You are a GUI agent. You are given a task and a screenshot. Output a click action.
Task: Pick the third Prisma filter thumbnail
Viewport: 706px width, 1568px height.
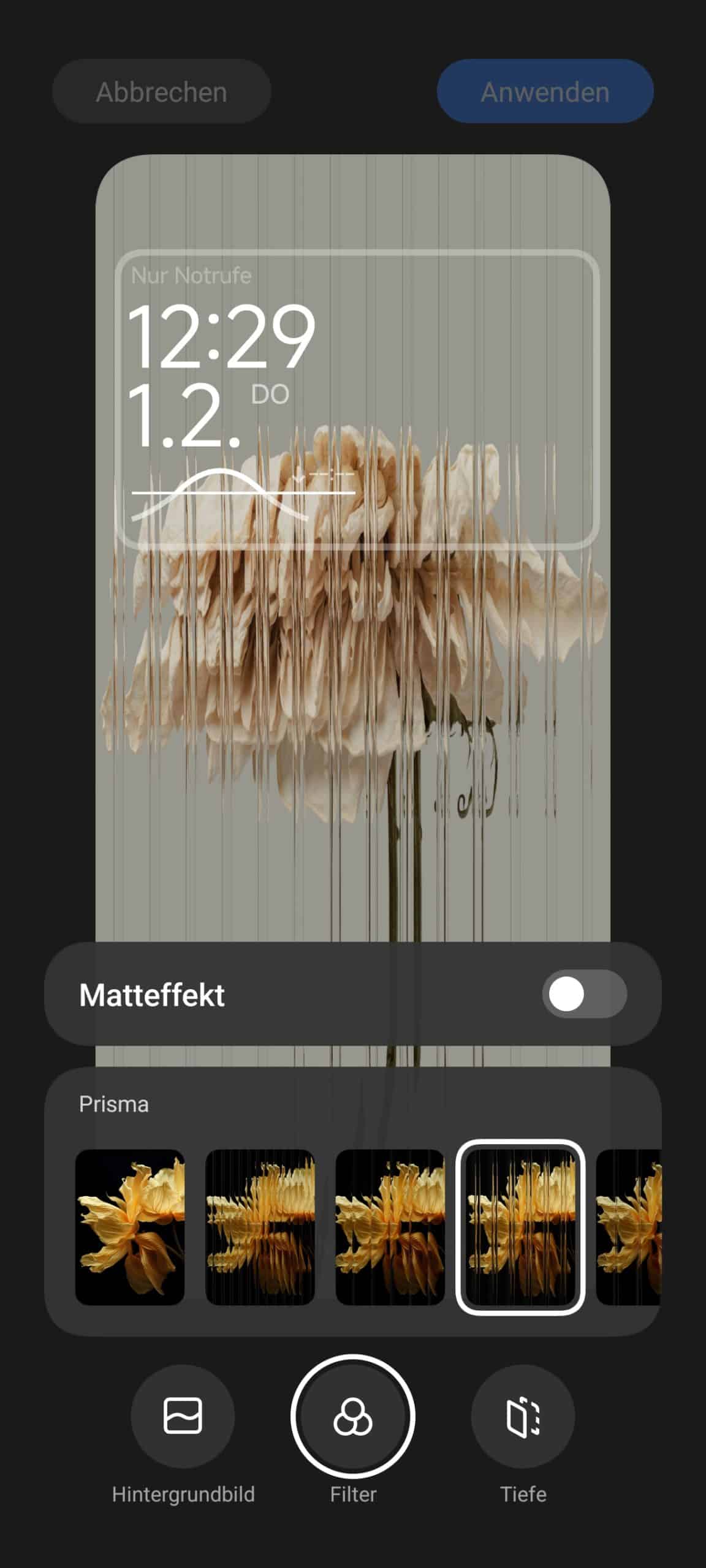pos(390,1227)
